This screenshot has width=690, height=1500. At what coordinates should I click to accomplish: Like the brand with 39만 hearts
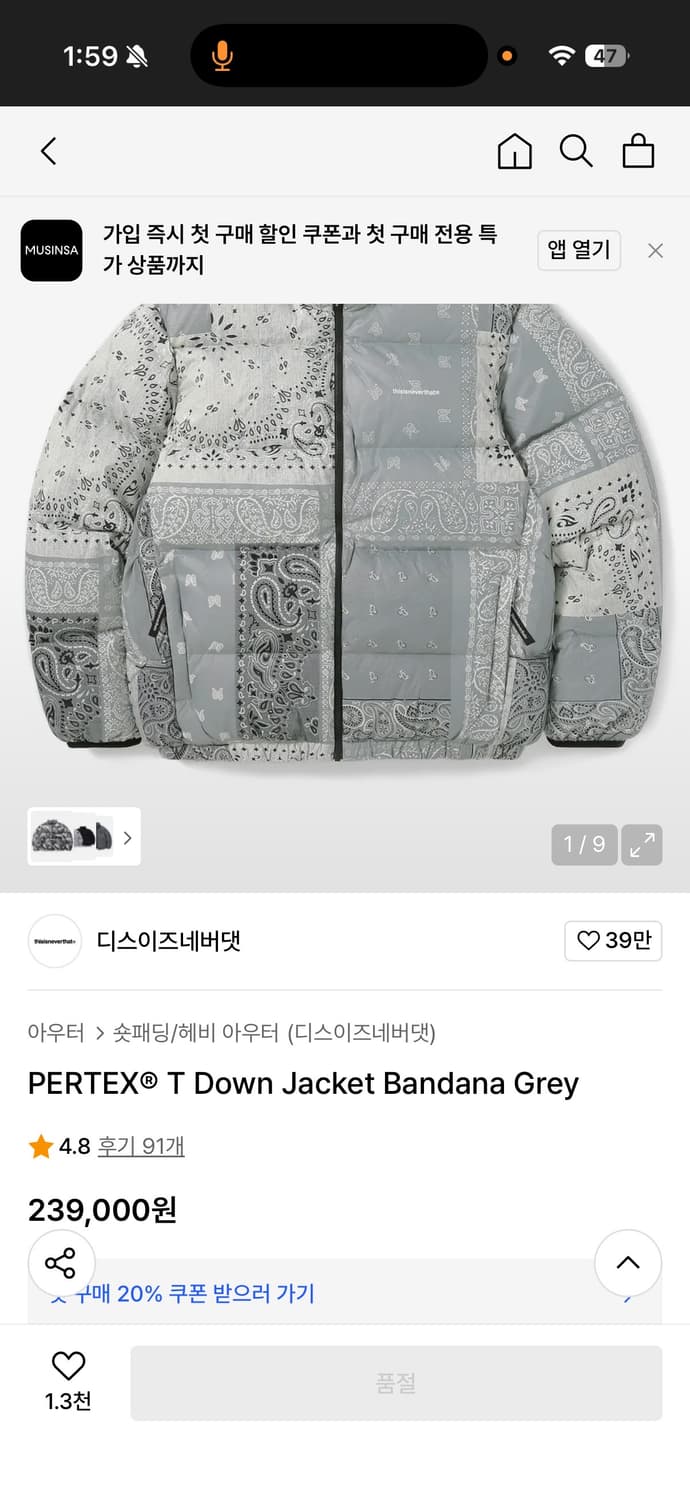tap(613, 941)
